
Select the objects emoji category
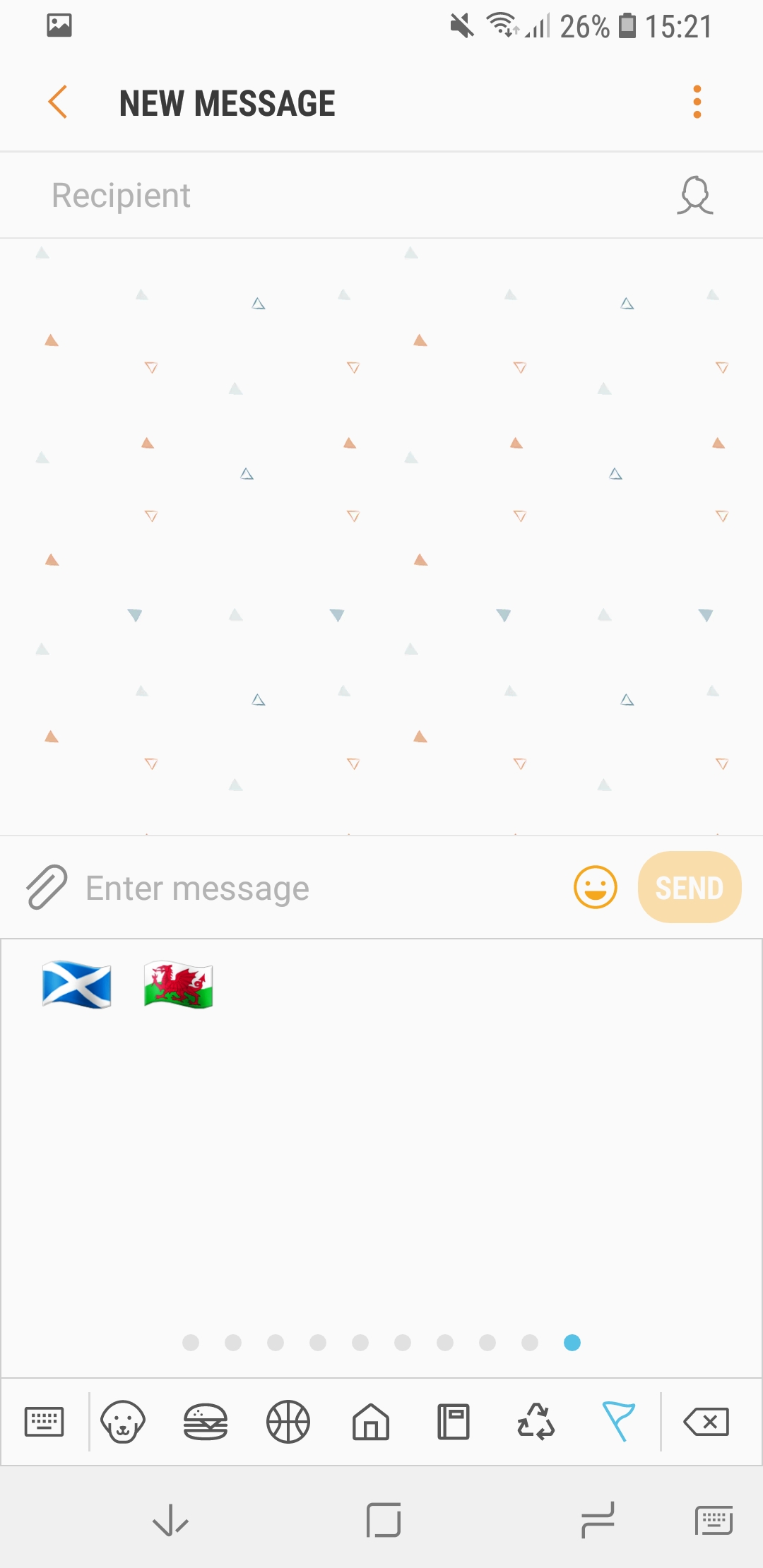[454, 1421]
